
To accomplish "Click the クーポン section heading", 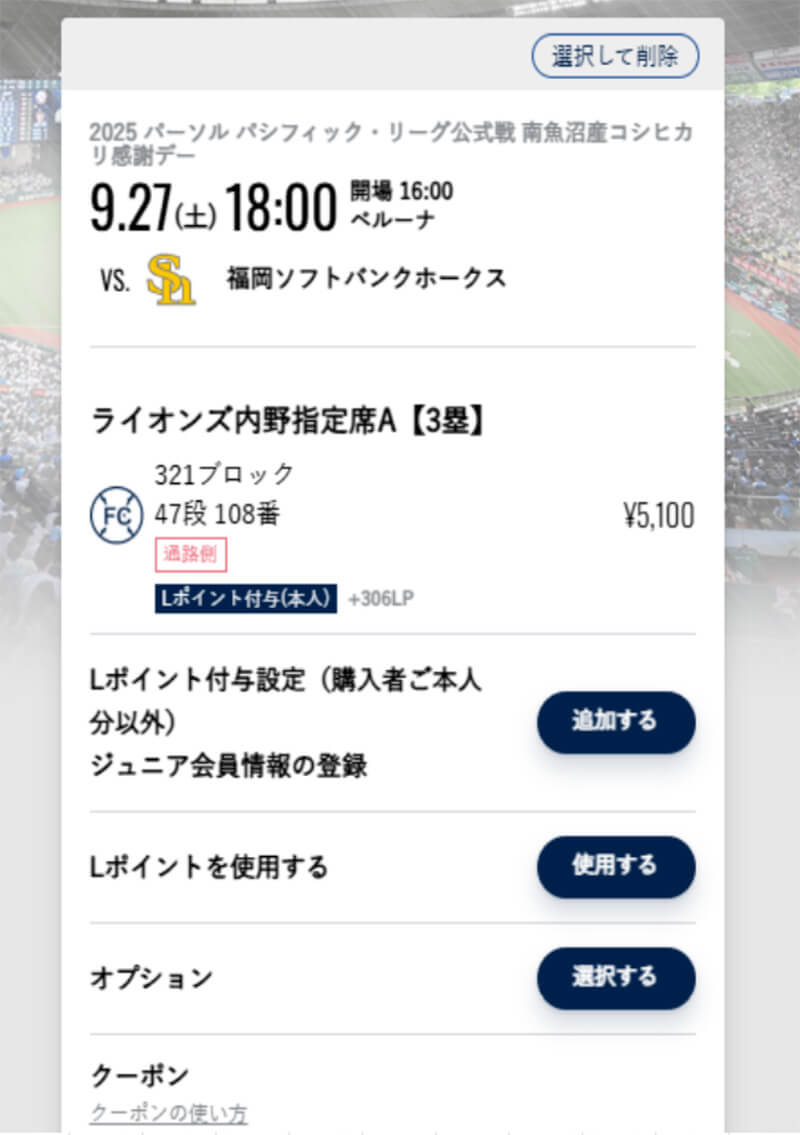I will tap(136, 1075).
